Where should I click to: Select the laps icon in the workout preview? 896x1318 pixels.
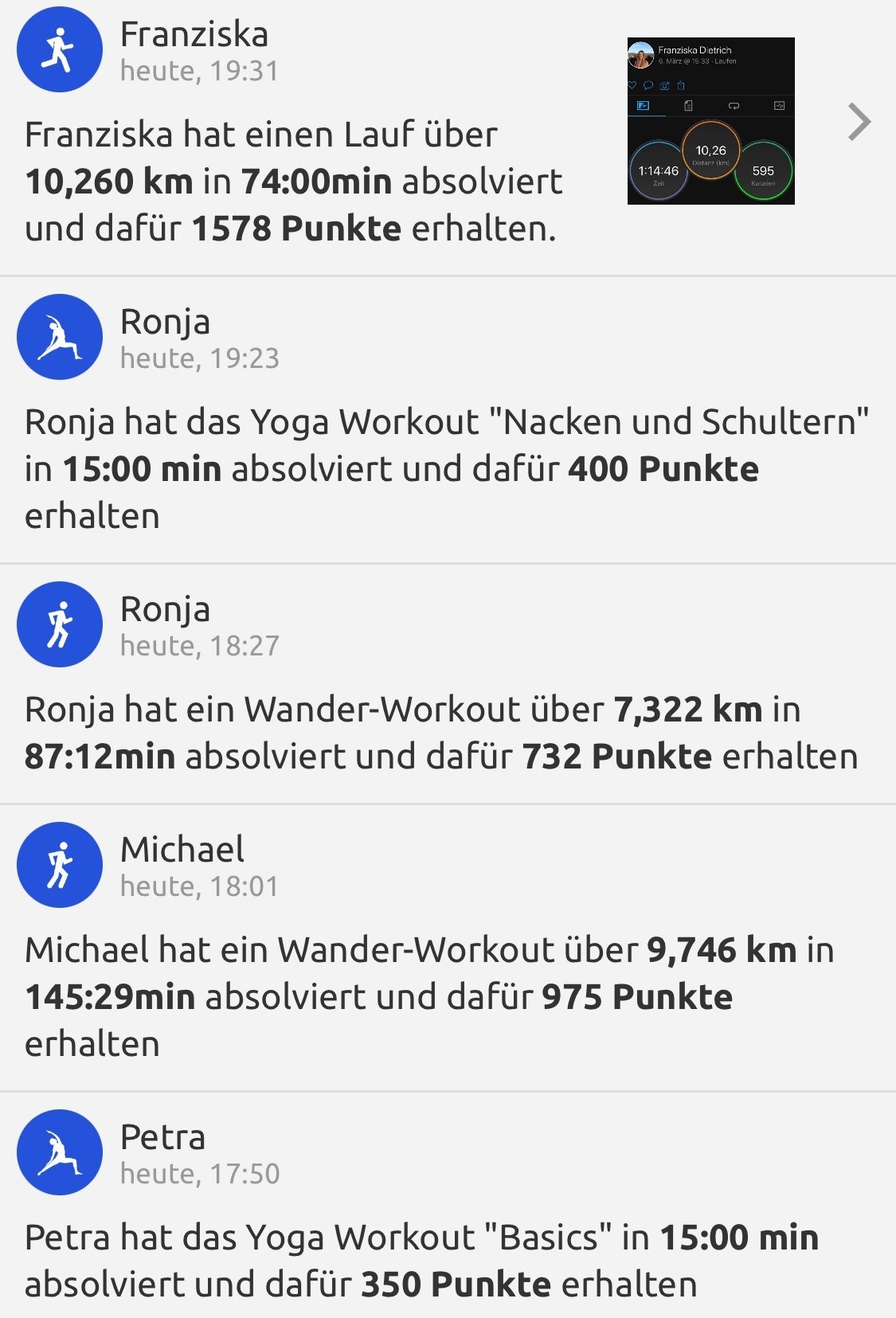734,106
